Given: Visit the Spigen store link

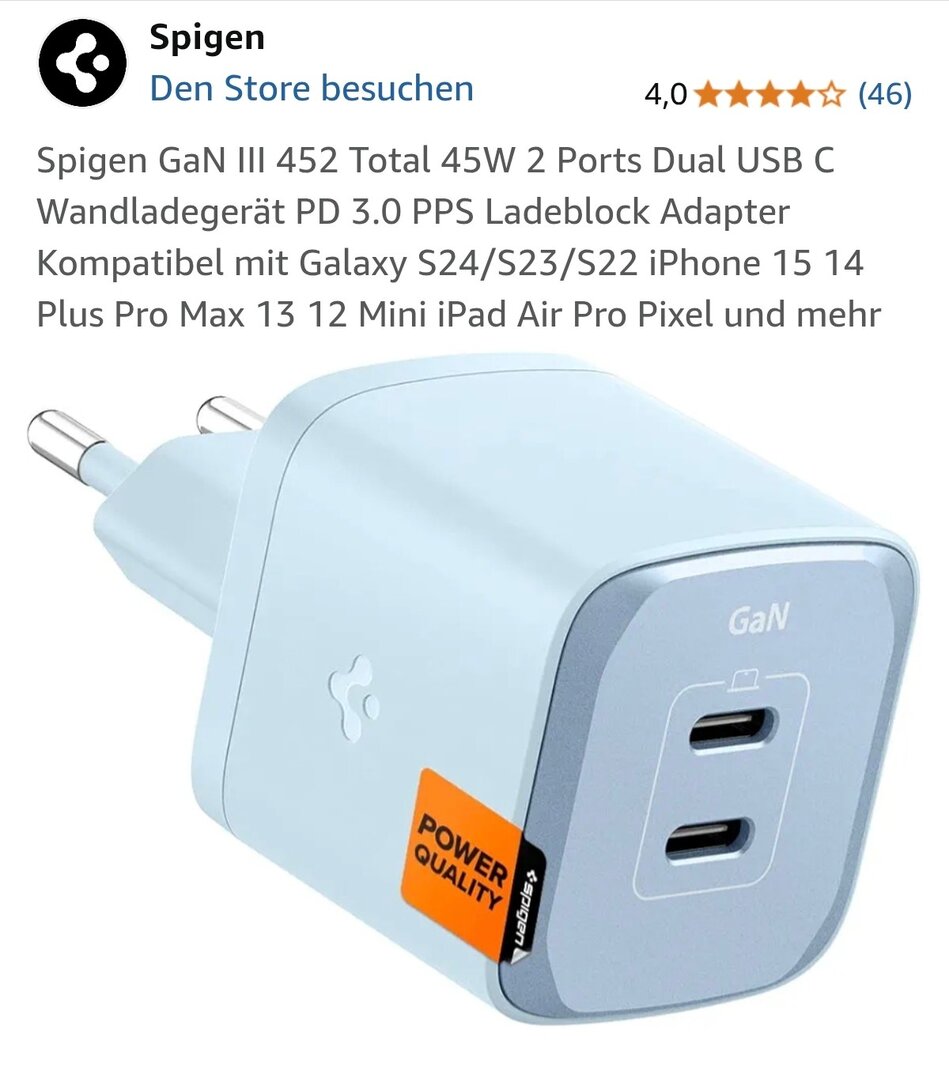Looking at the screenshot, I should pyautogui.click(x=311, y=89).
